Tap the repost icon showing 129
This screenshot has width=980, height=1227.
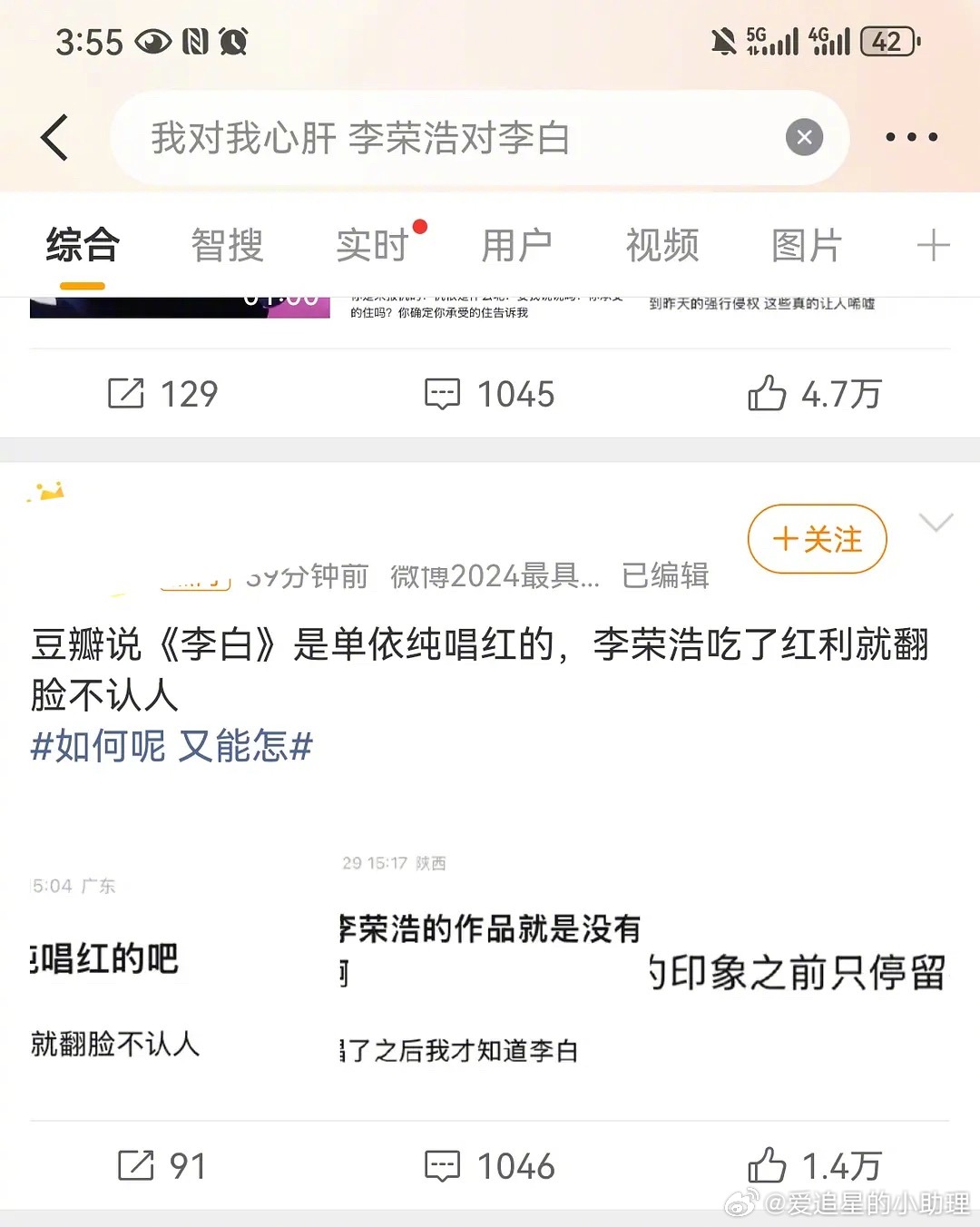[163, 394]
